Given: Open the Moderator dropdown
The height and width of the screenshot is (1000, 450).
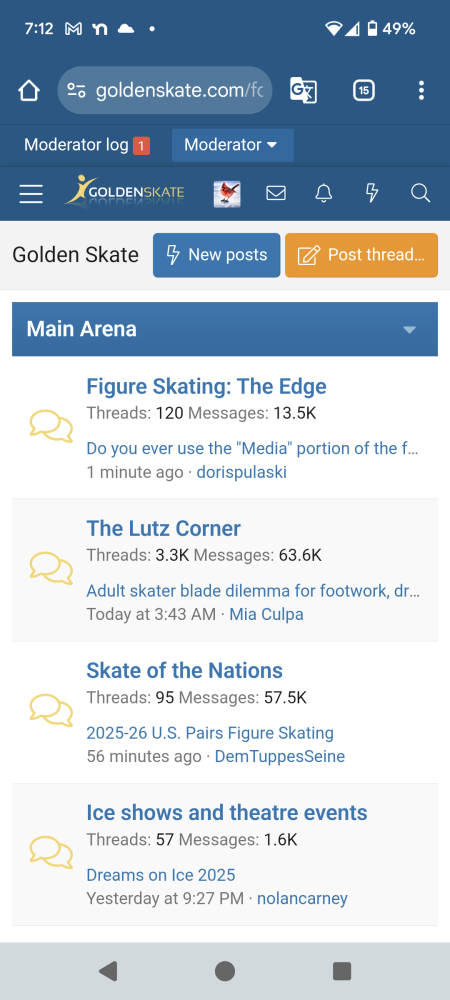Looking at the screenshot, I should pos(233,145).
